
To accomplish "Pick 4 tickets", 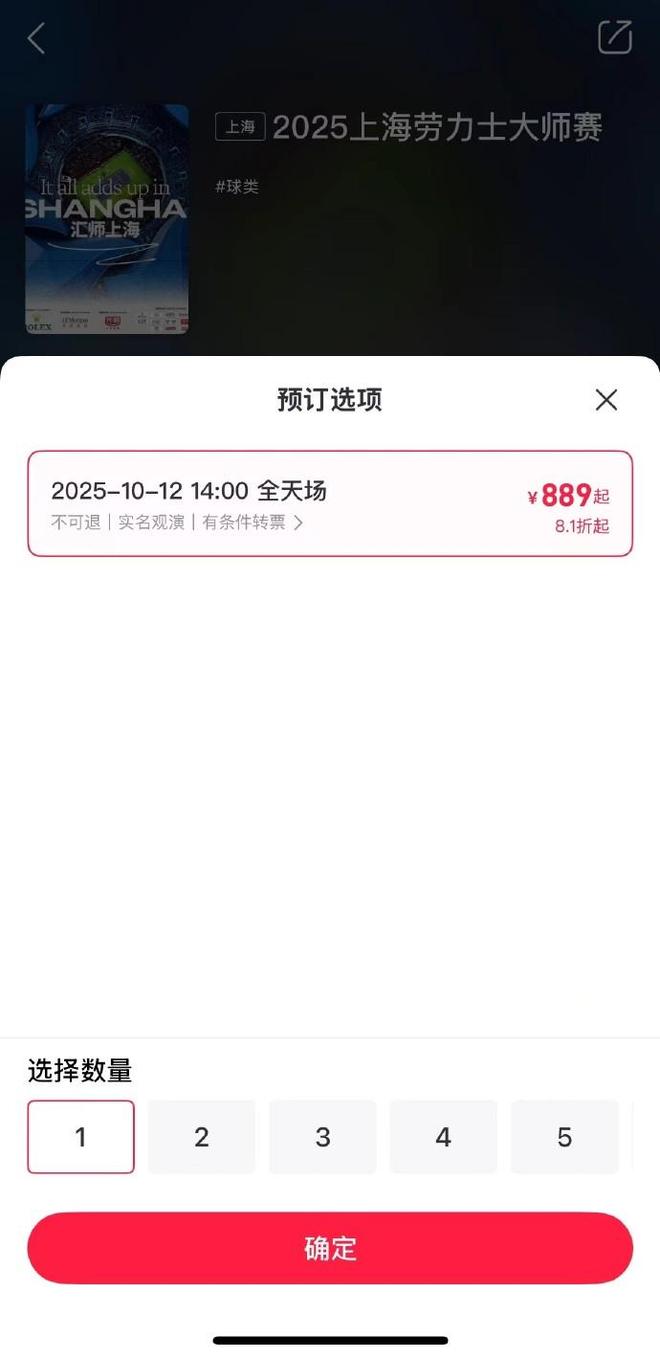I will pyautogui.click(x=443, y=1137).
